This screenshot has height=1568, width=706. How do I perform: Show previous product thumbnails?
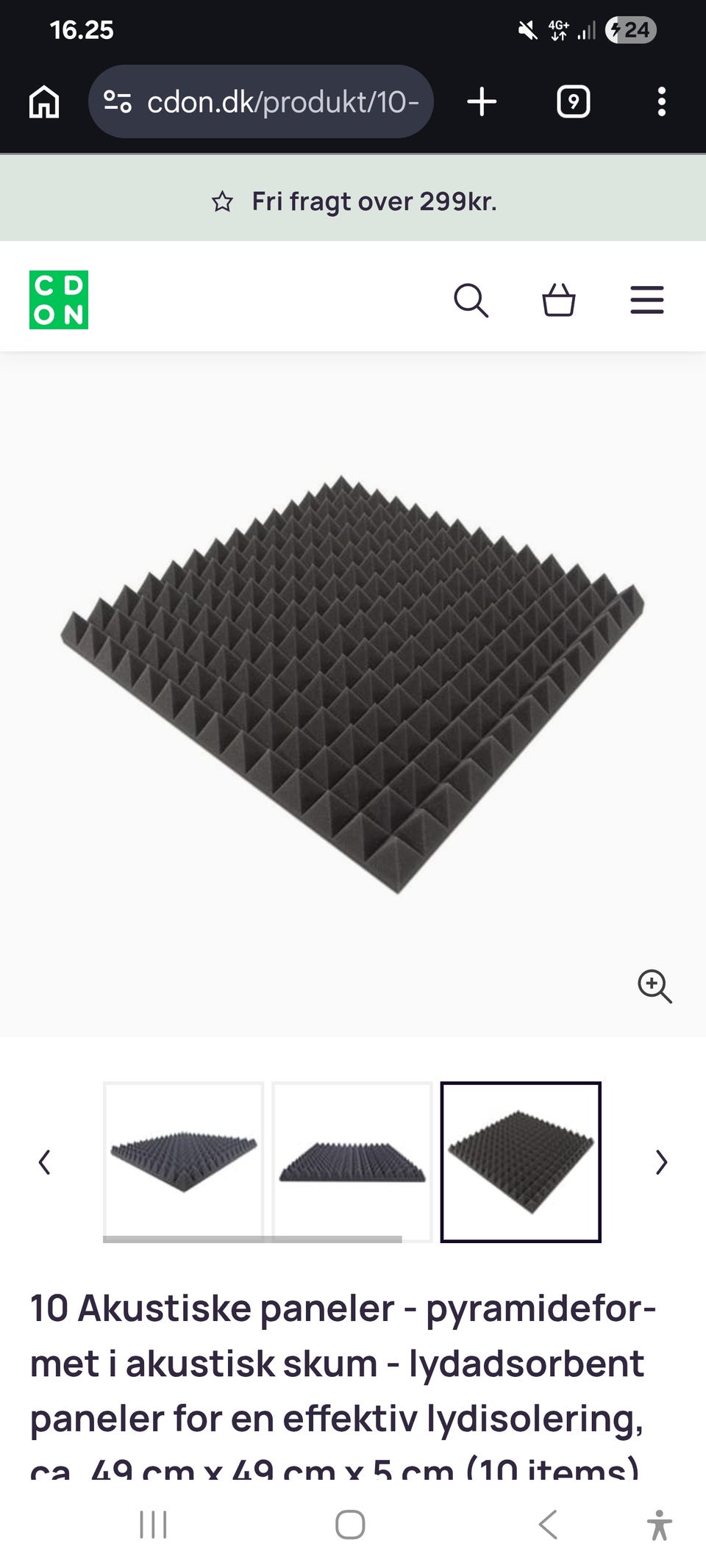coord(44,1162)
